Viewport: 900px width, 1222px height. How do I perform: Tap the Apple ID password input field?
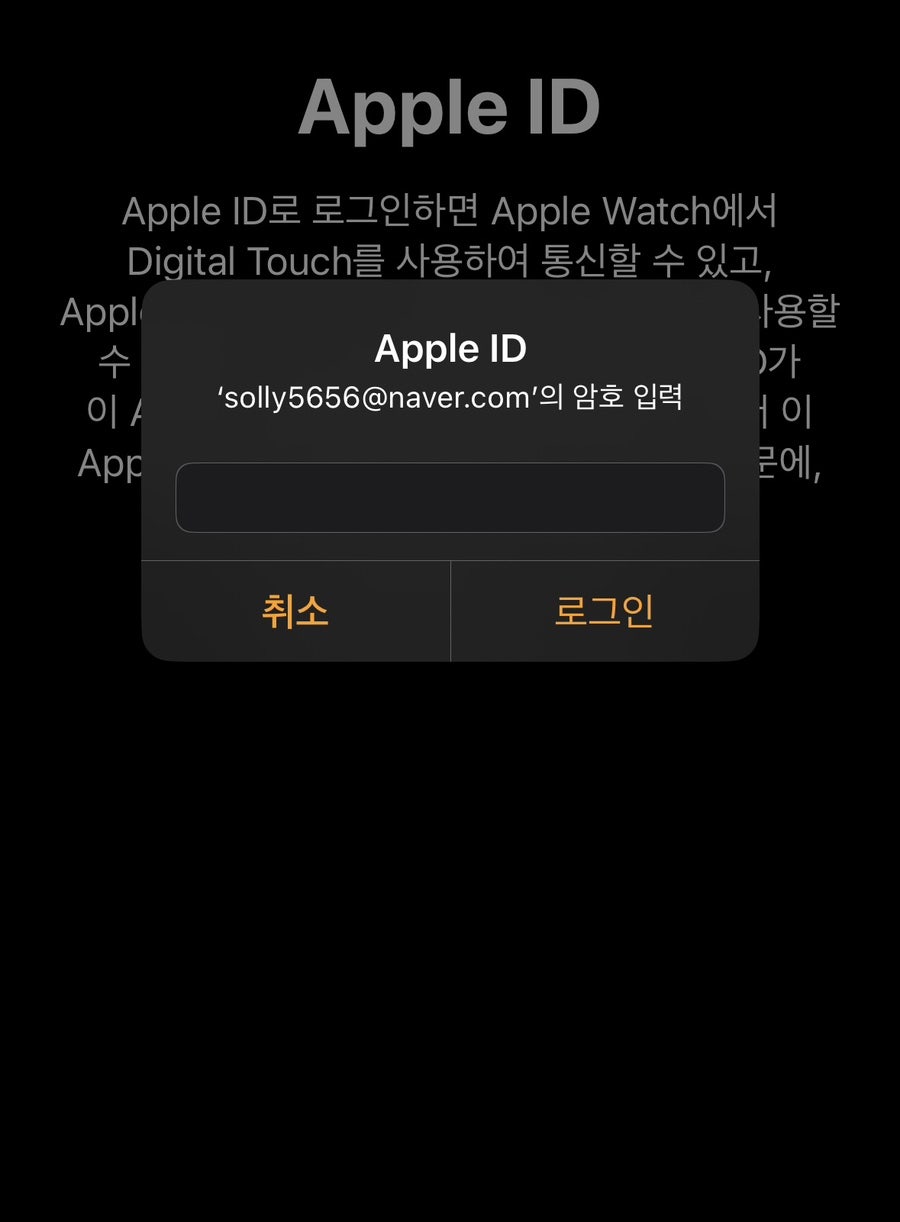coord(450,497)
